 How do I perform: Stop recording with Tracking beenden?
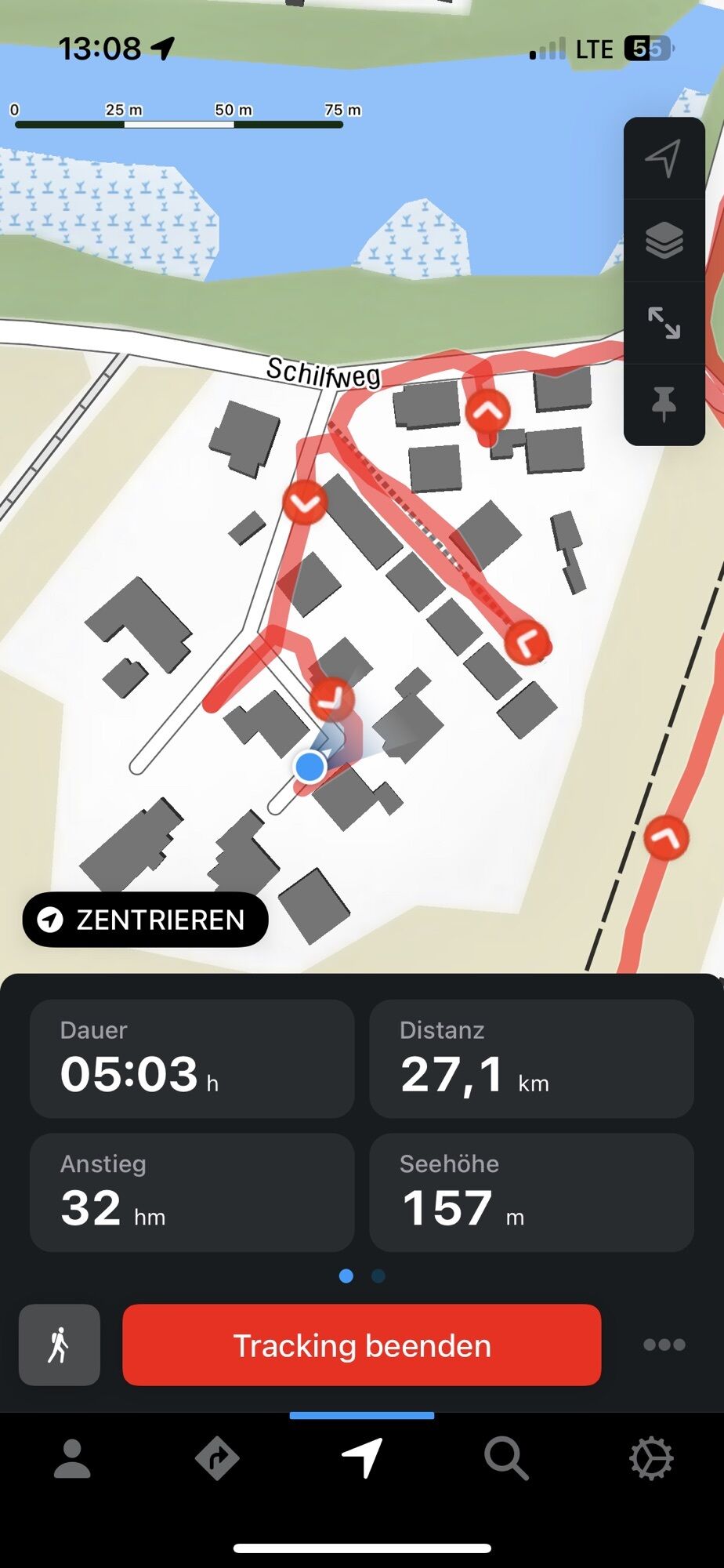point(361,1345)
